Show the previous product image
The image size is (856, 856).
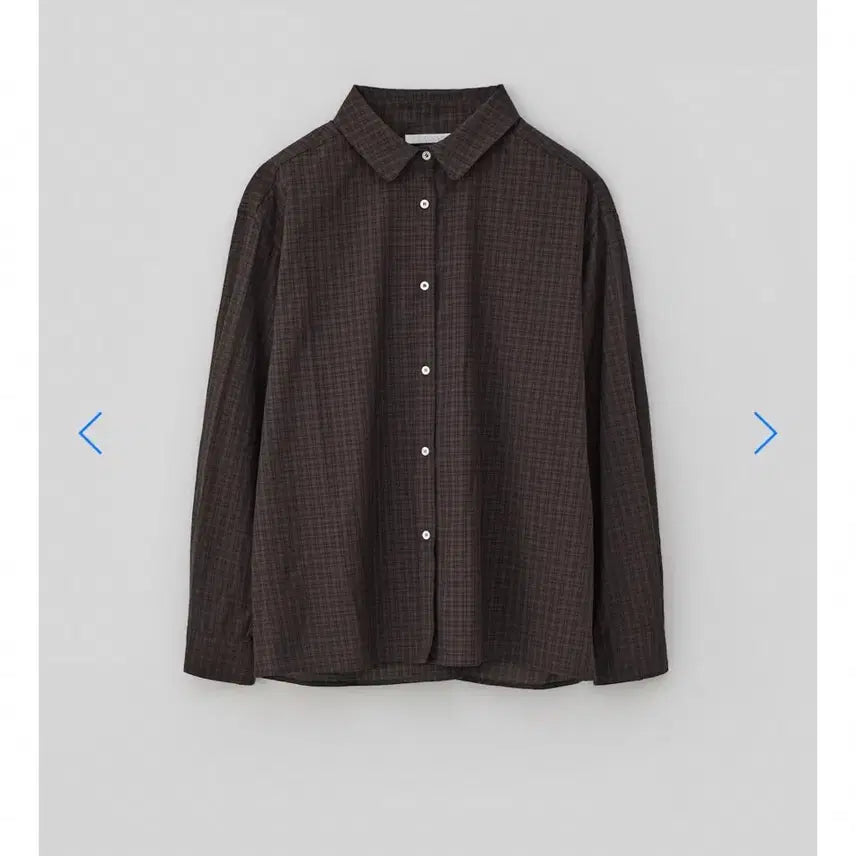click(x=90, y=432)
